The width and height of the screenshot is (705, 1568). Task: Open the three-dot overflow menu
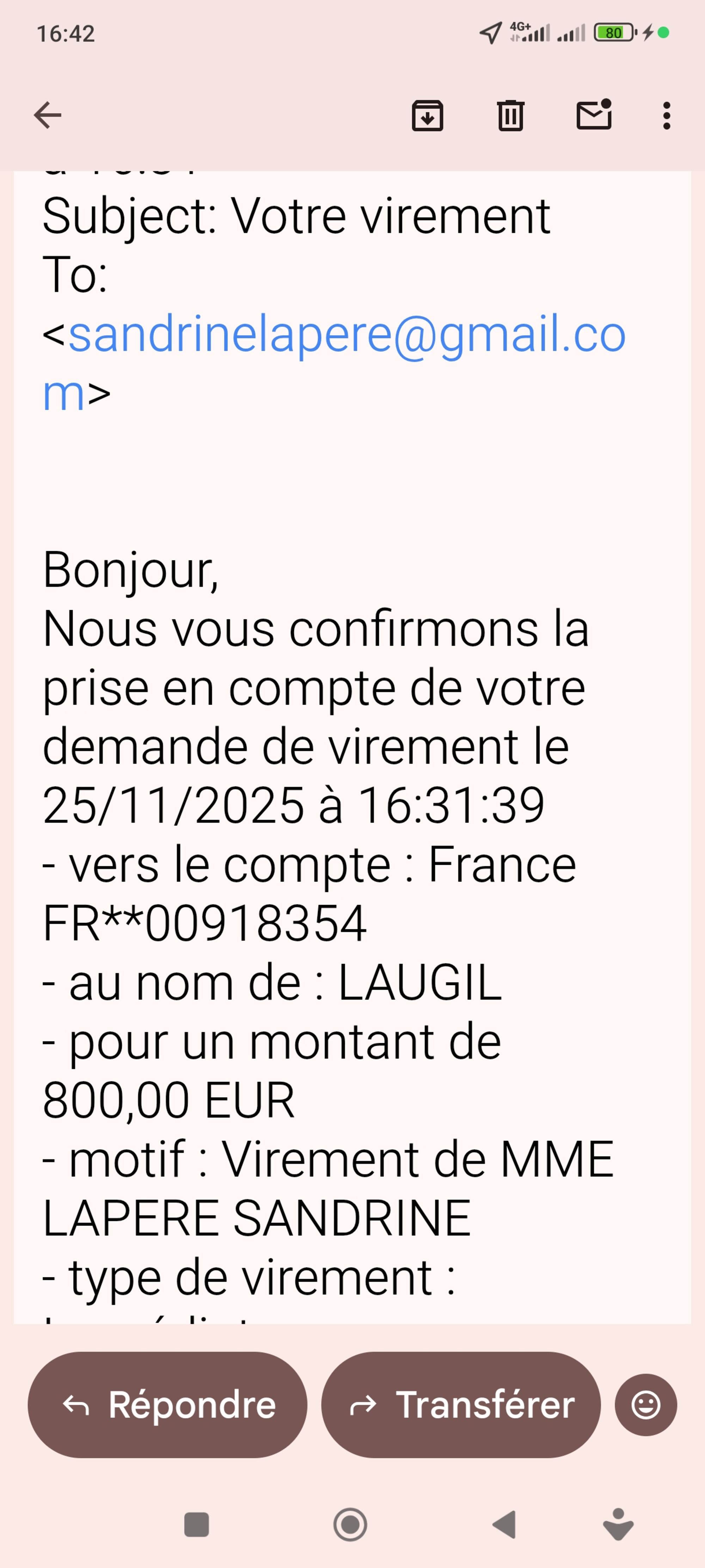tap(666, 115)
